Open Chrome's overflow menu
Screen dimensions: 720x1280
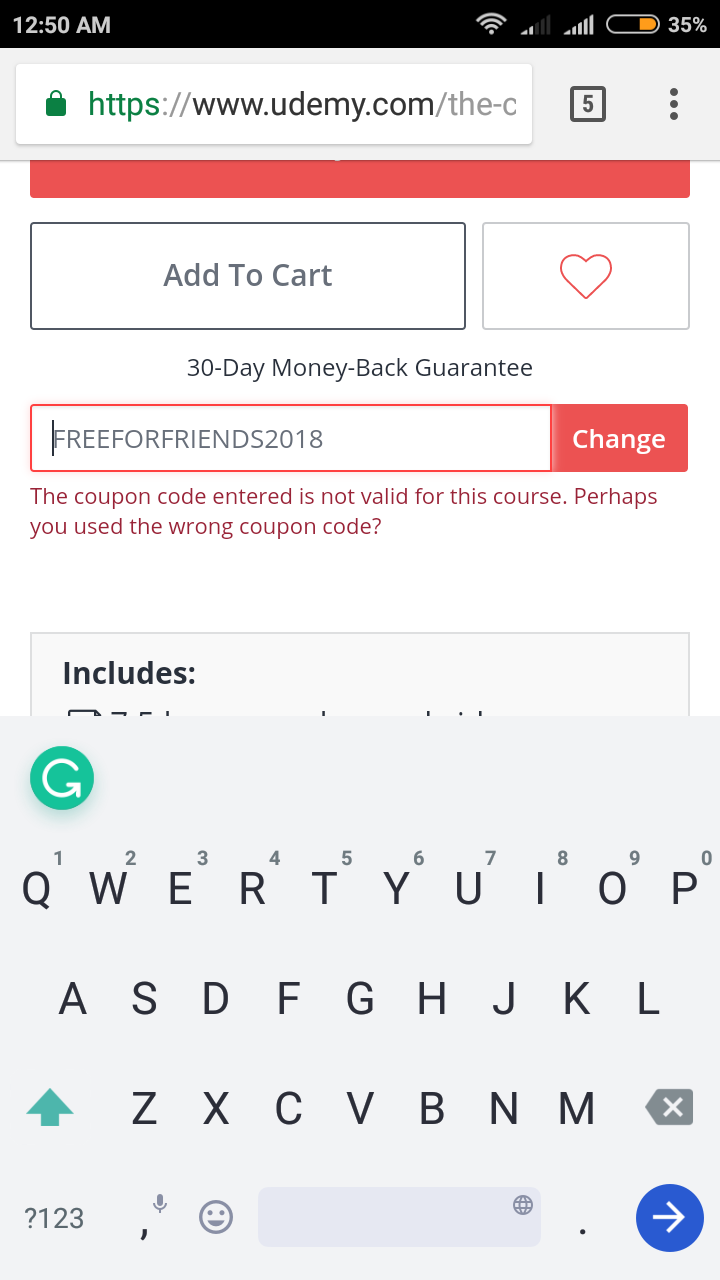click(674, 104)
